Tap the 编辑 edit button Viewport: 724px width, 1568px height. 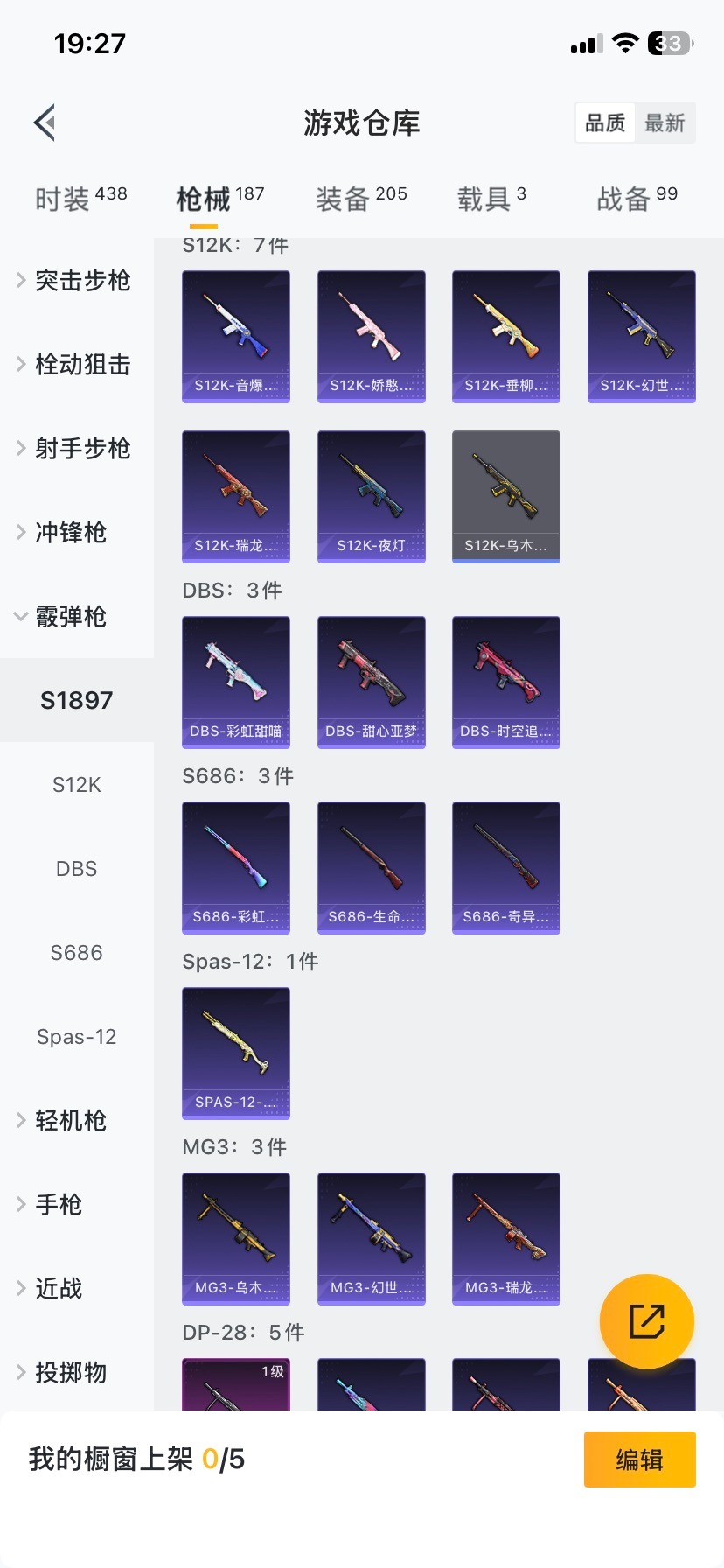point(639,1459)
